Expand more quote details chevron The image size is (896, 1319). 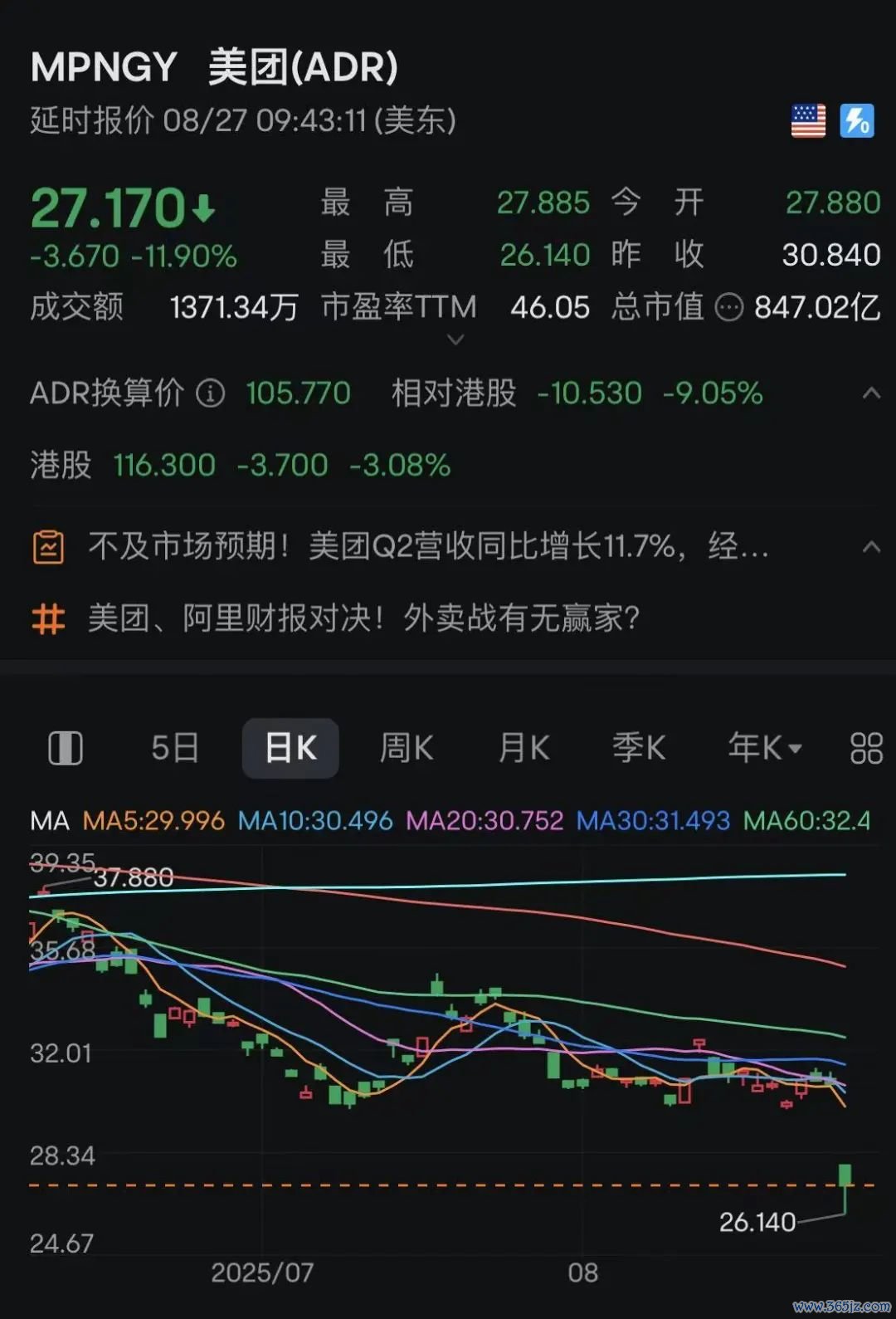click(x=455, y=340)
